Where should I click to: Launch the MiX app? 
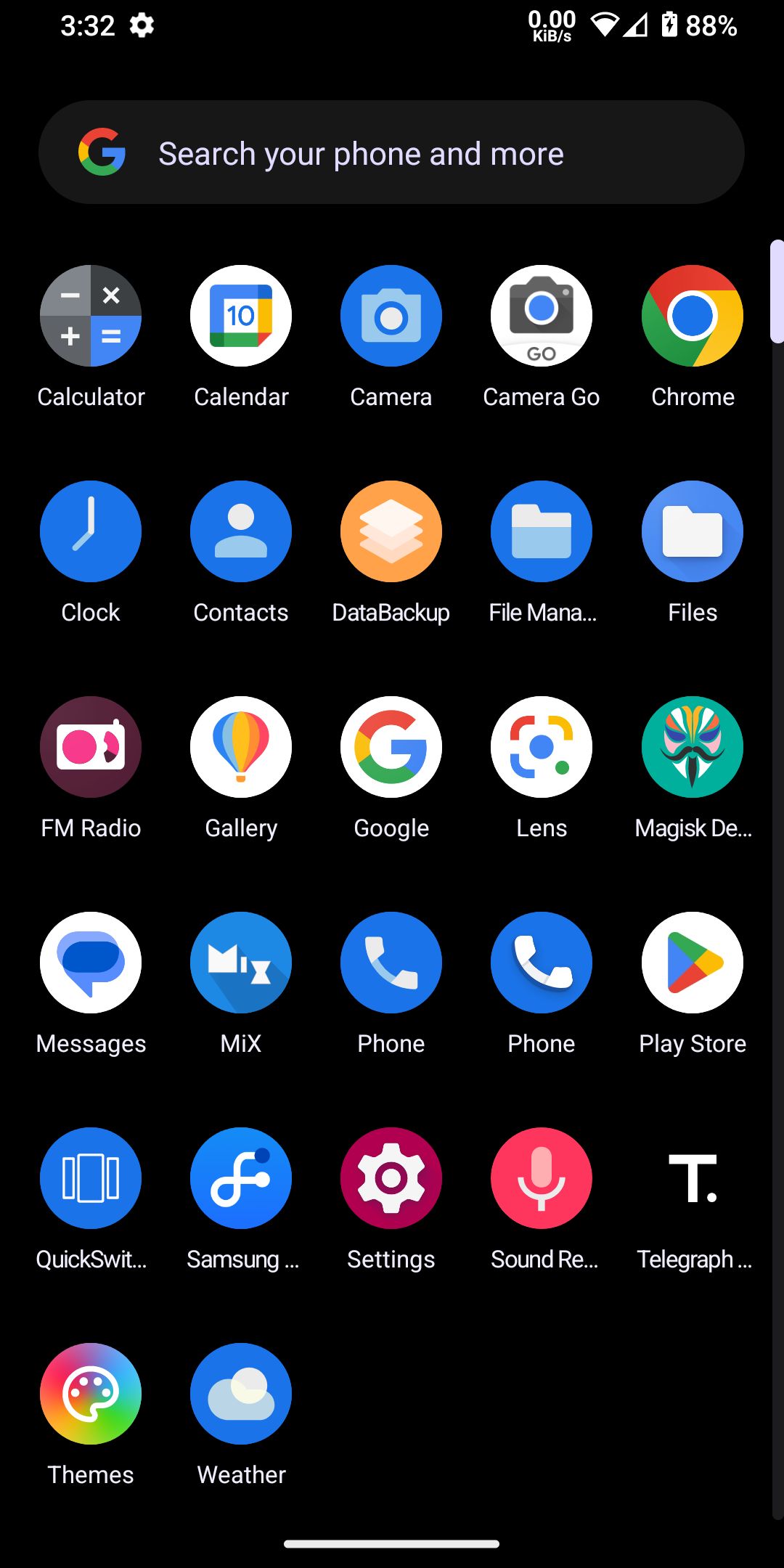(x=241, y=963)
